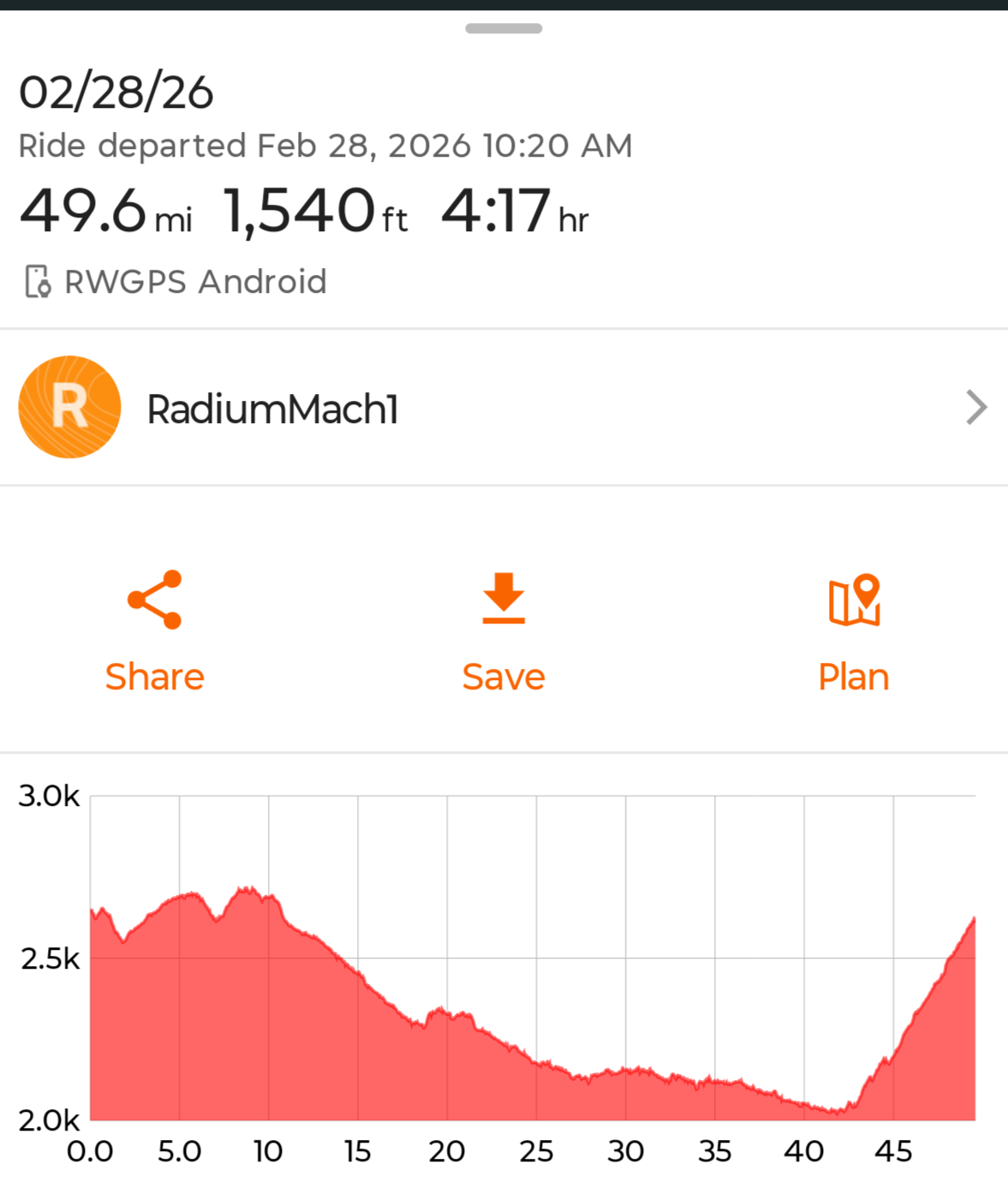Image resolution: width=1008 pixels, height=1188 pixels.
Task: Save the ride for offline use
Action: (504, 630)
